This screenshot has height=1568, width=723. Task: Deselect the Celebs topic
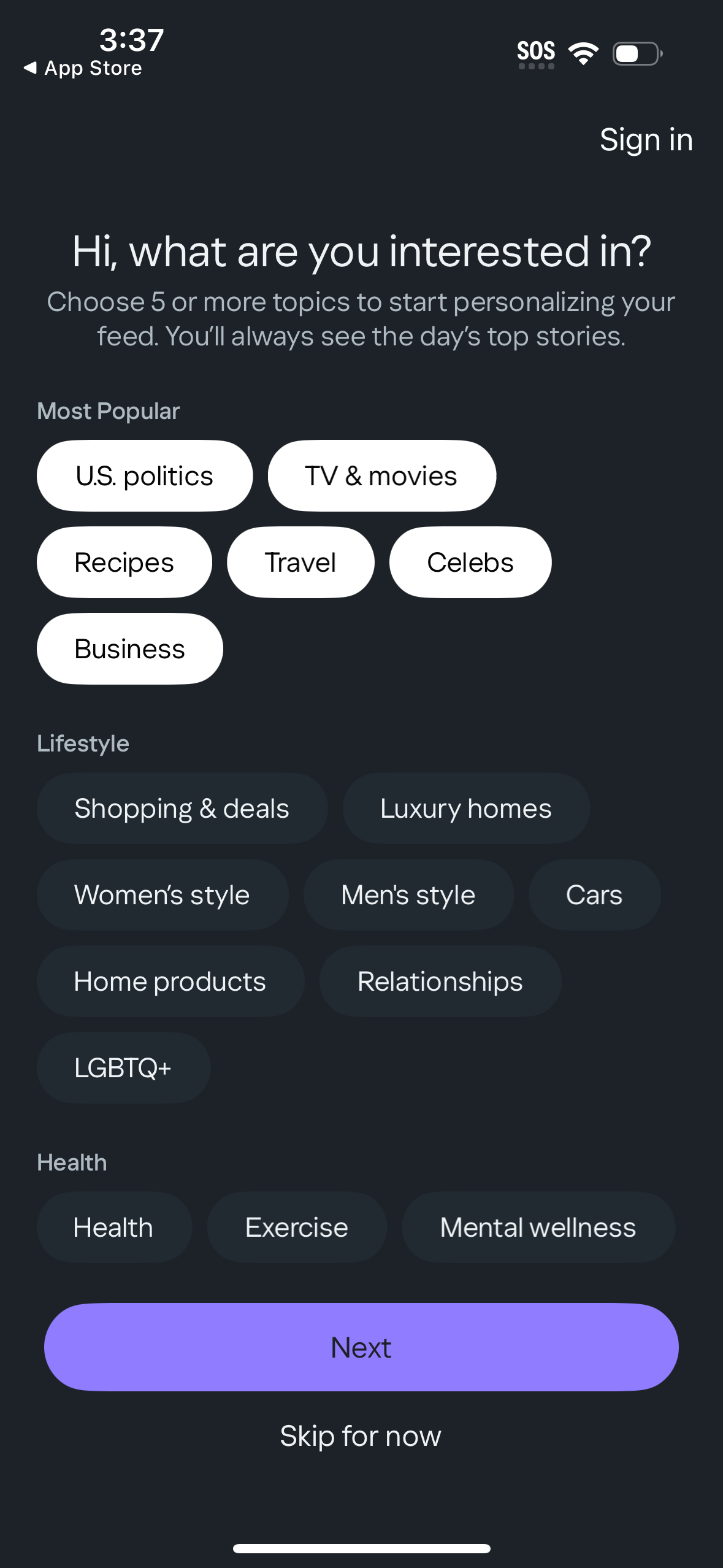click(x=470, y=562)
